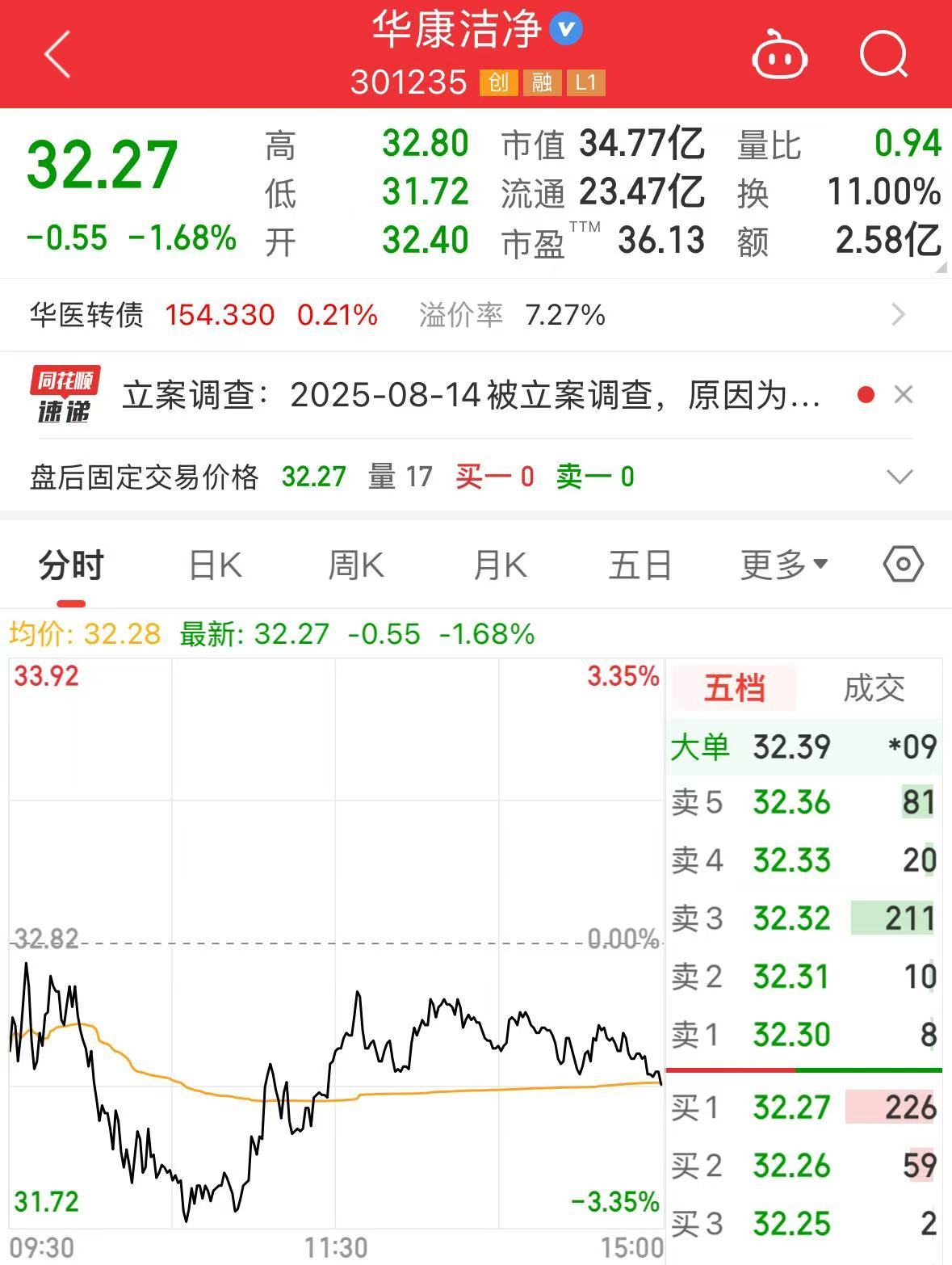Image resolution: width=952 pixels, height=1265 pixels.
Task: Open stock search magnifier
Action: 883,55
